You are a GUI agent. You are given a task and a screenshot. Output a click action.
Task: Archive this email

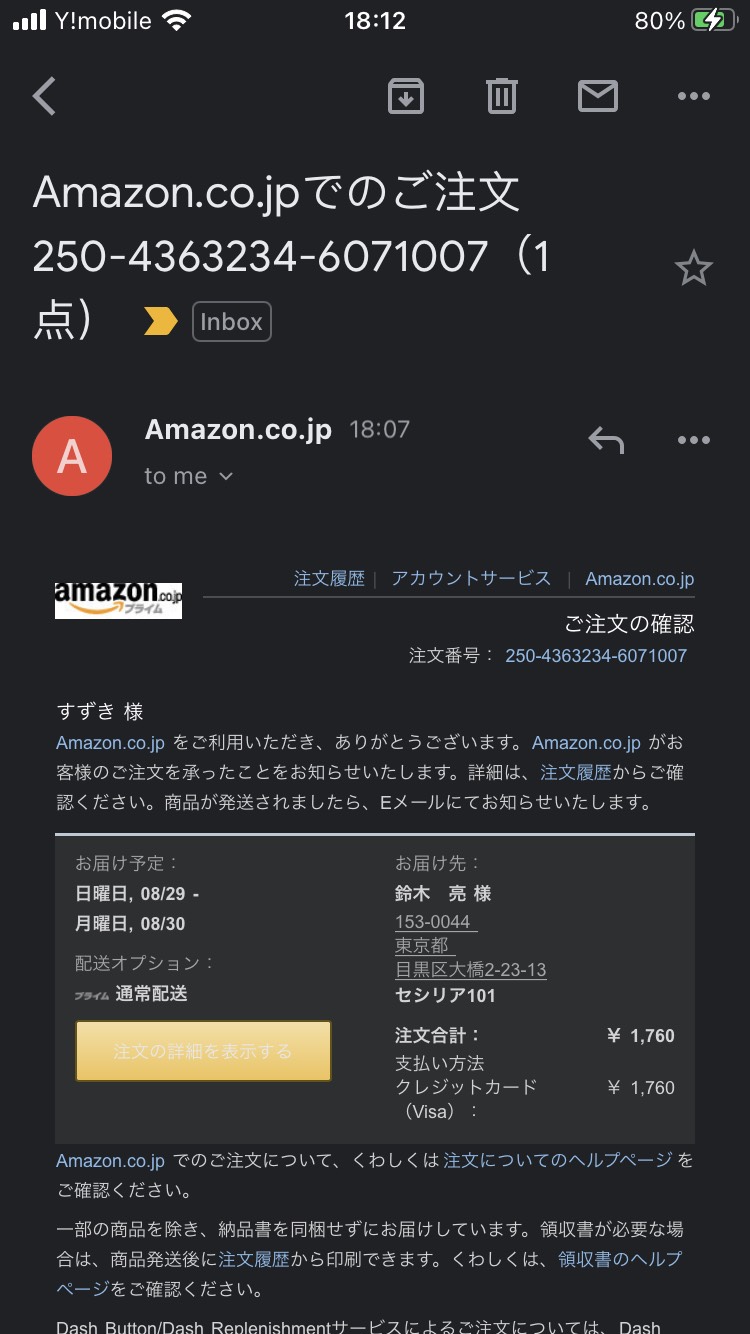click(x=406, y=96)
